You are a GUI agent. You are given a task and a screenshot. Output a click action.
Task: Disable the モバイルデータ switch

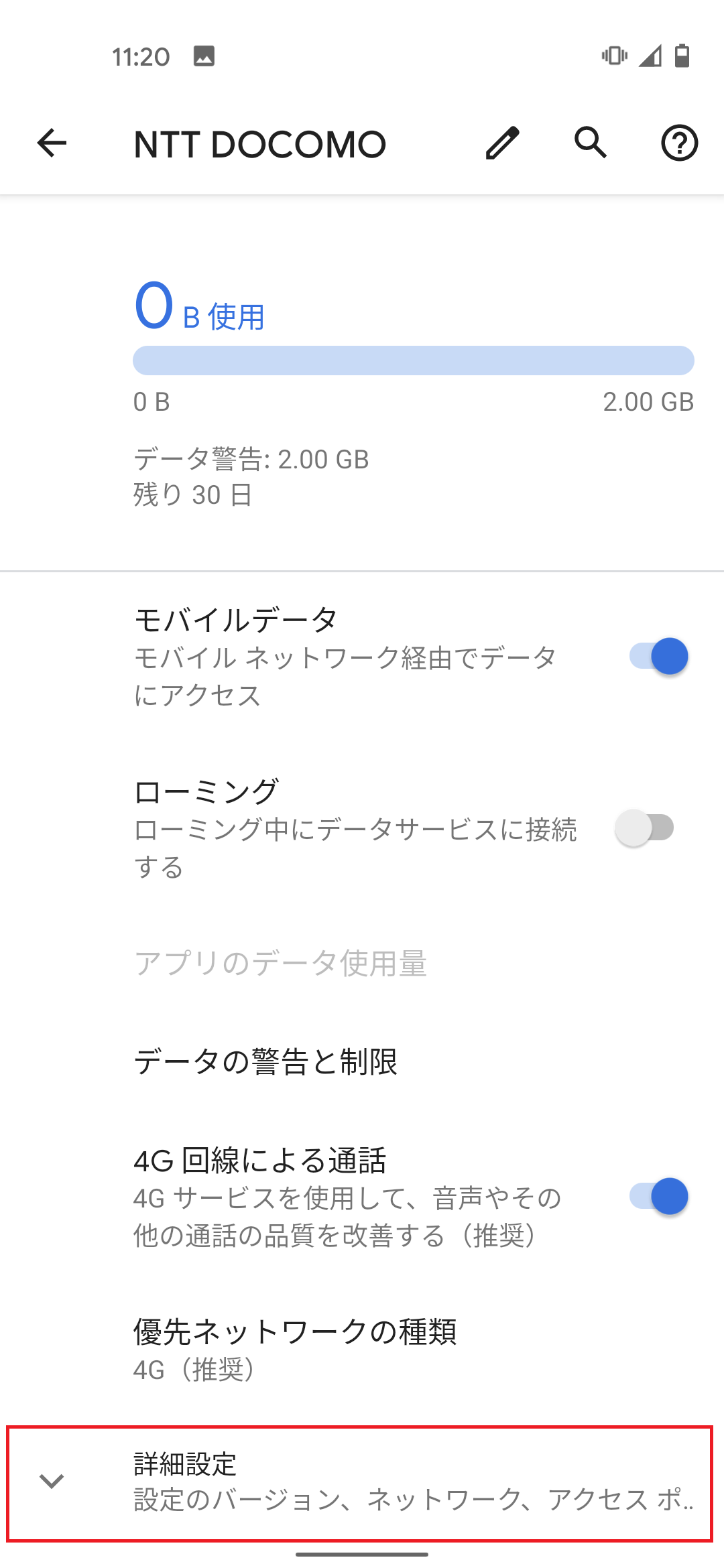coord(659,657)
